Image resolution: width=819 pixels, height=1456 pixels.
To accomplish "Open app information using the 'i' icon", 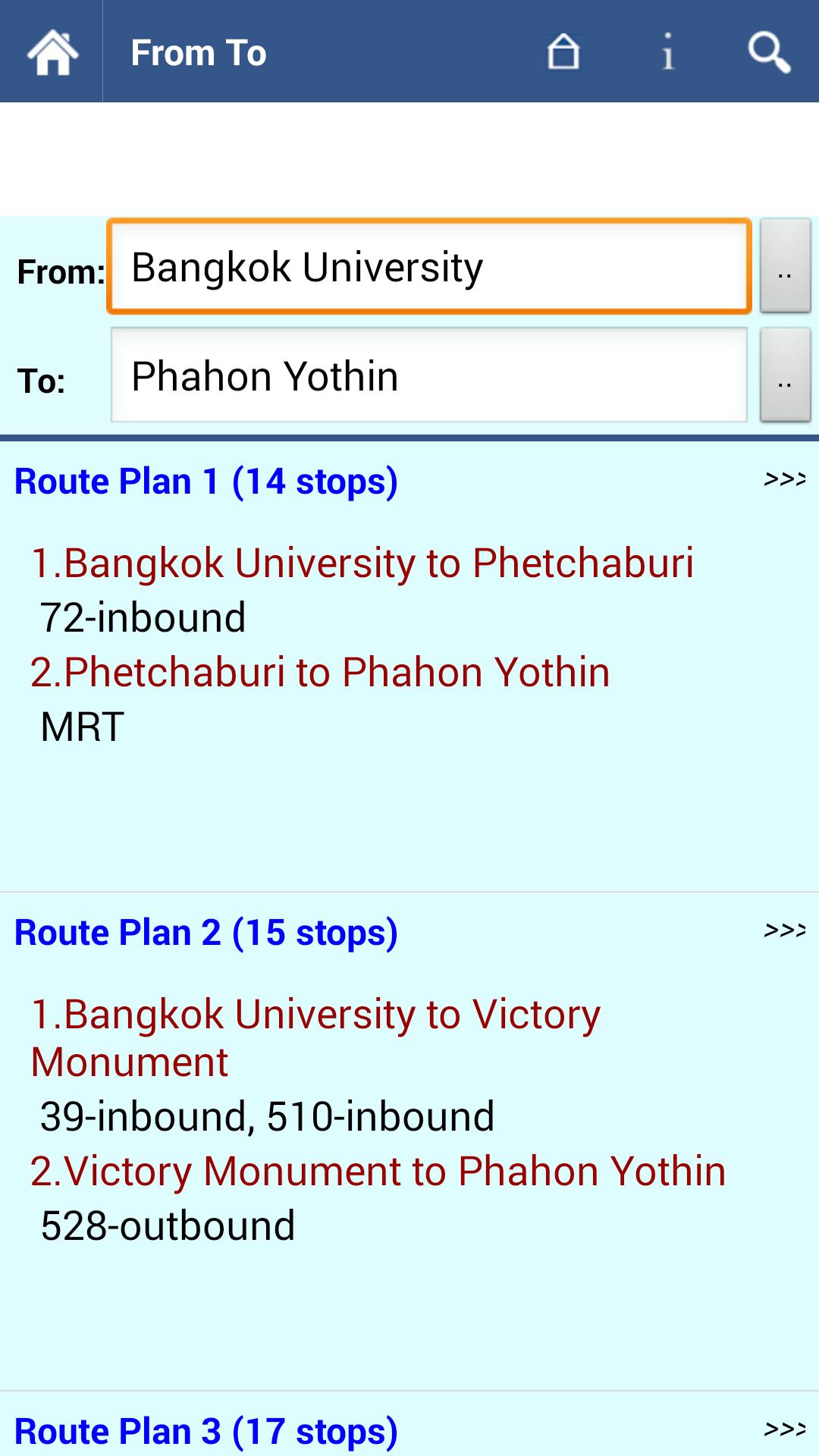I will pos(667,51).
